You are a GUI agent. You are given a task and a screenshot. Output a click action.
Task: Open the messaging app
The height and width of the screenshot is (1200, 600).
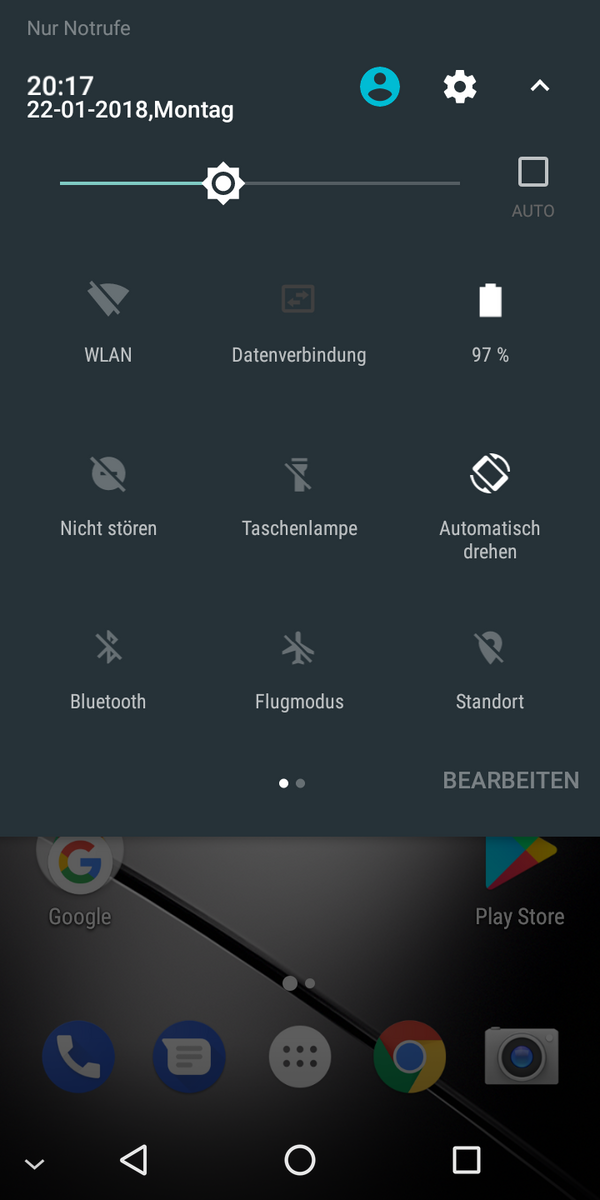[x=189, y=1056]
